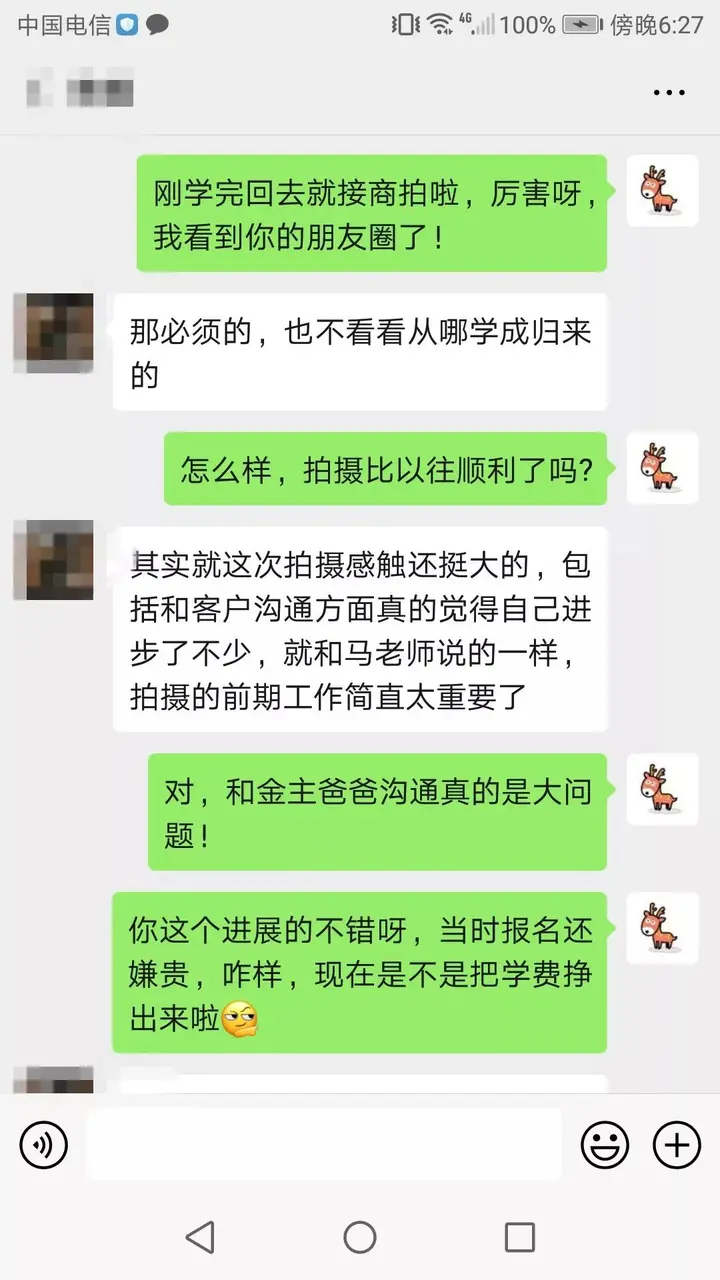Image resolution: width=720 pixels, height=1280 pixels.
Task: Tap the deer avatar beside "怎么样，拍摄比以往顺利了吗？"
Action: pyautogui.click(x=662, y=468)
